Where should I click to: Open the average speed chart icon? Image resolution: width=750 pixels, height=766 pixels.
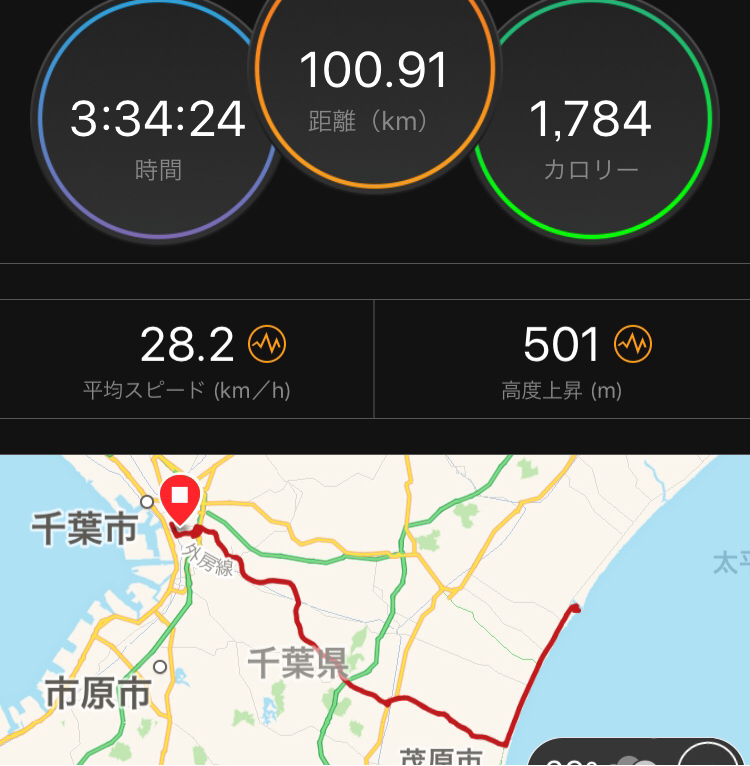(266, 345)
